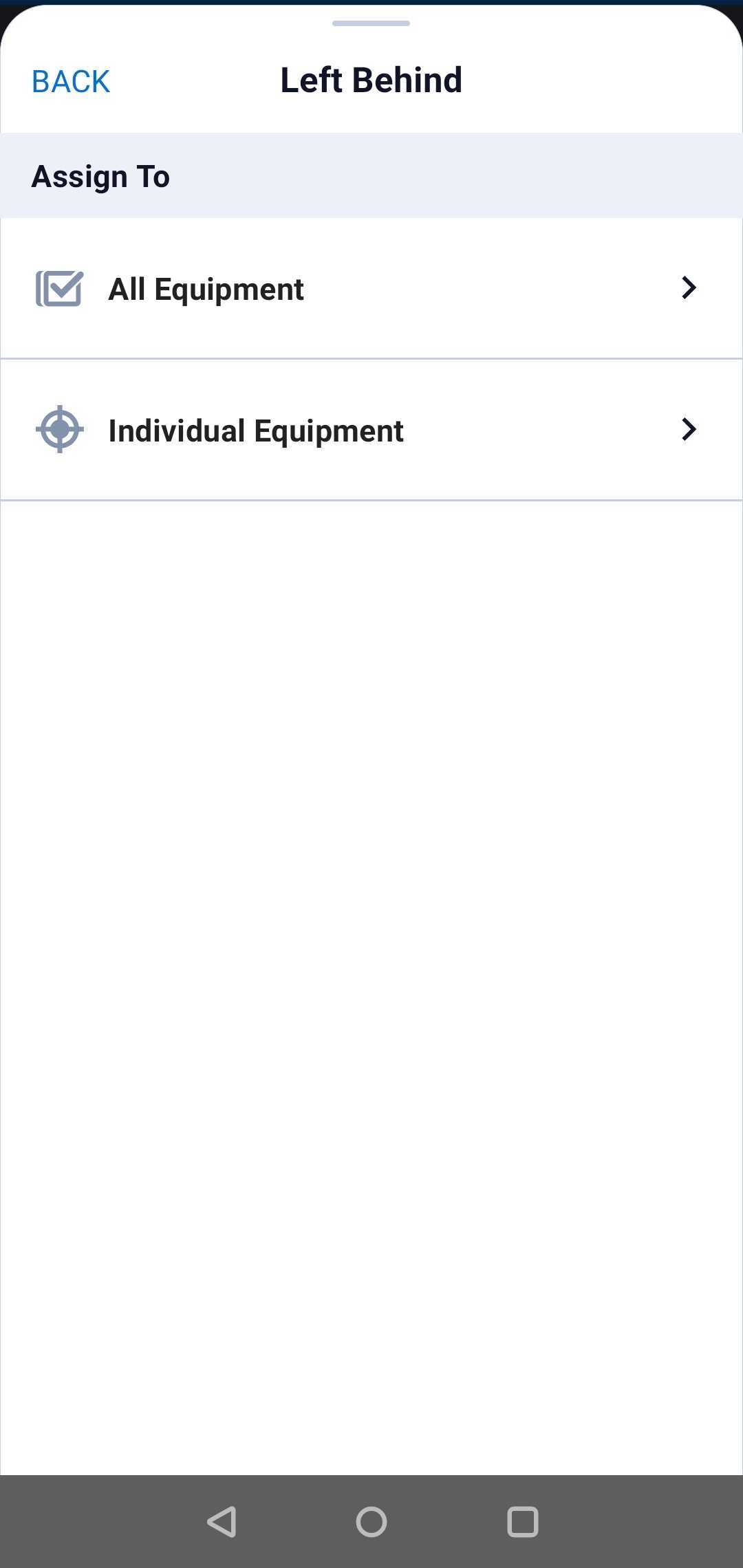Select the Left Behind title in the header
743x1568 pixels.
coord(371,79)
